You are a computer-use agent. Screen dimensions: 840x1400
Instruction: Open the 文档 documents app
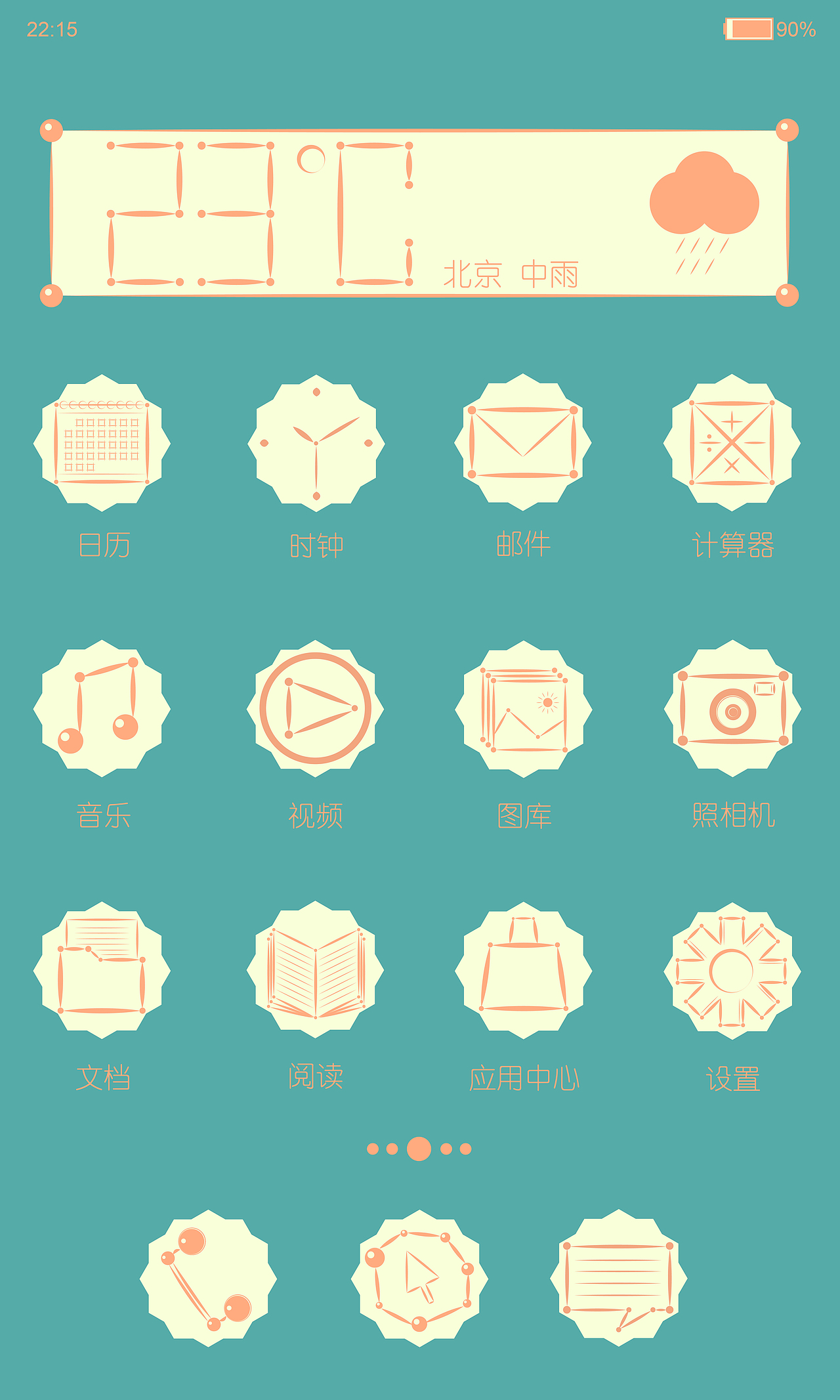click(x=102, y=970)
